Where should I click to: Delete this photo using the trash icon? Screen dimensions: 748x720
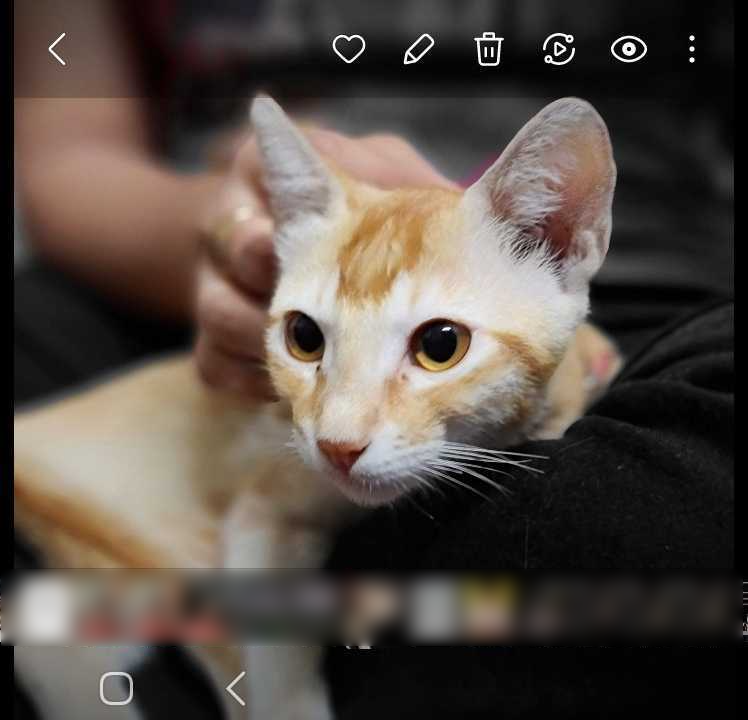tap(489, 49)
